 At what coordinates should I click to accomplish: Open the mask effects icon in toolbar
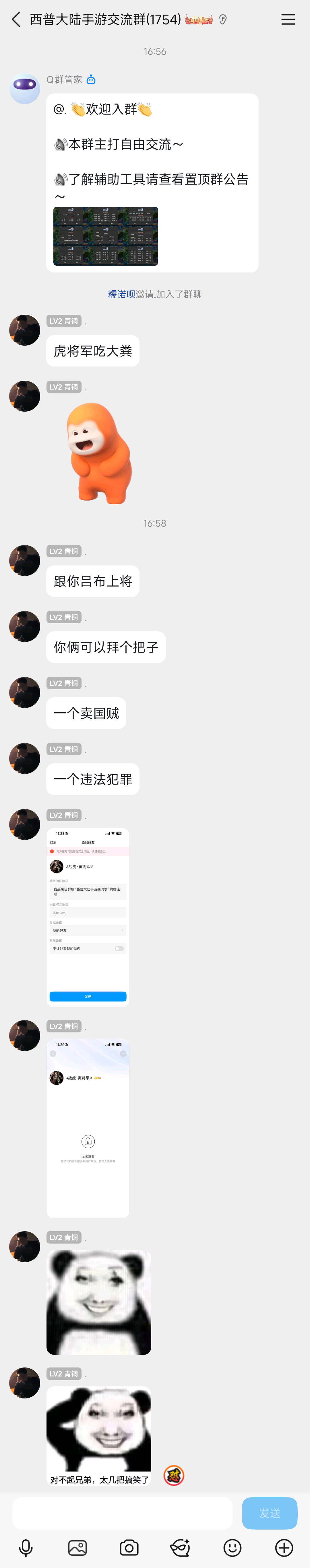pyautogui.click(x=180, y=1547)
